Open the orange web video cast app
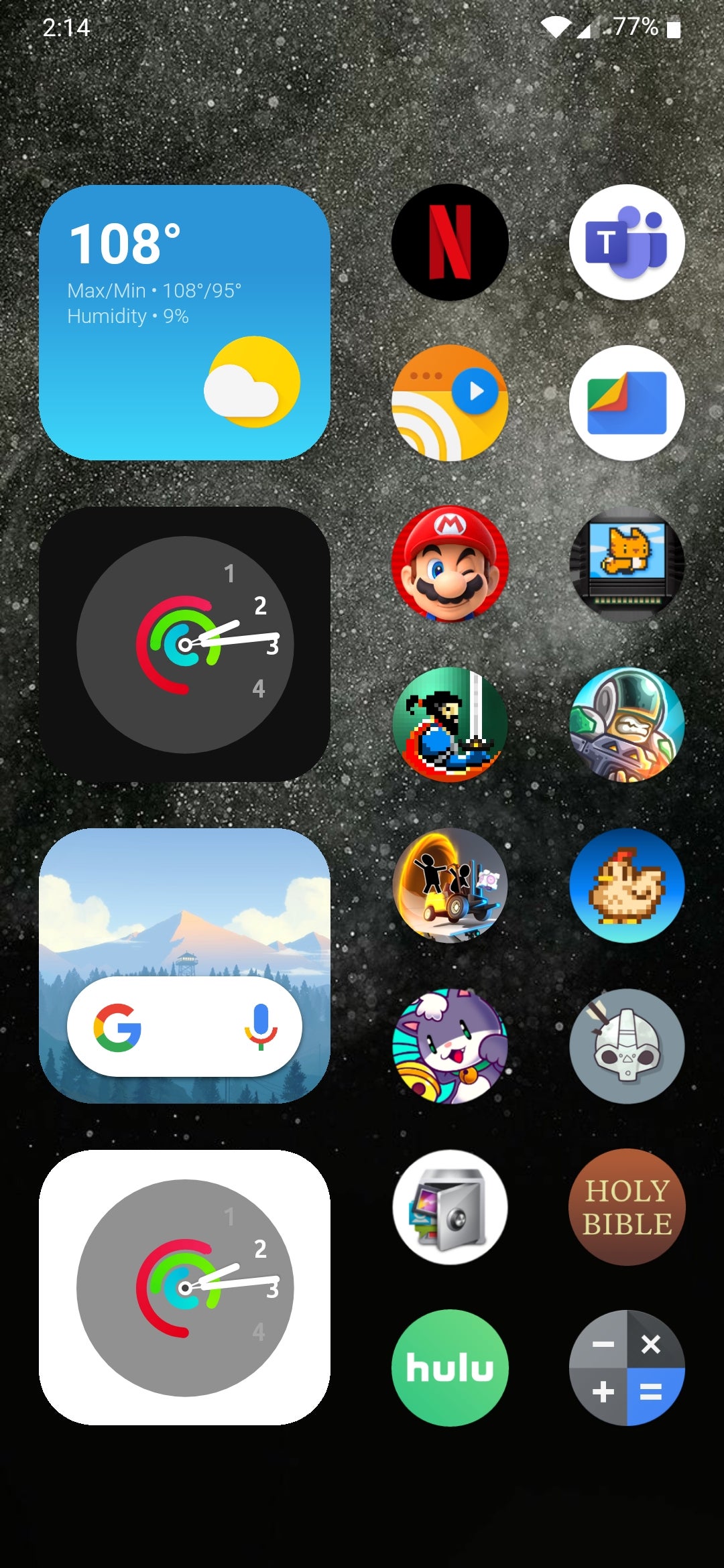This screenshot has width=724, height=1568. click(450, 403)
